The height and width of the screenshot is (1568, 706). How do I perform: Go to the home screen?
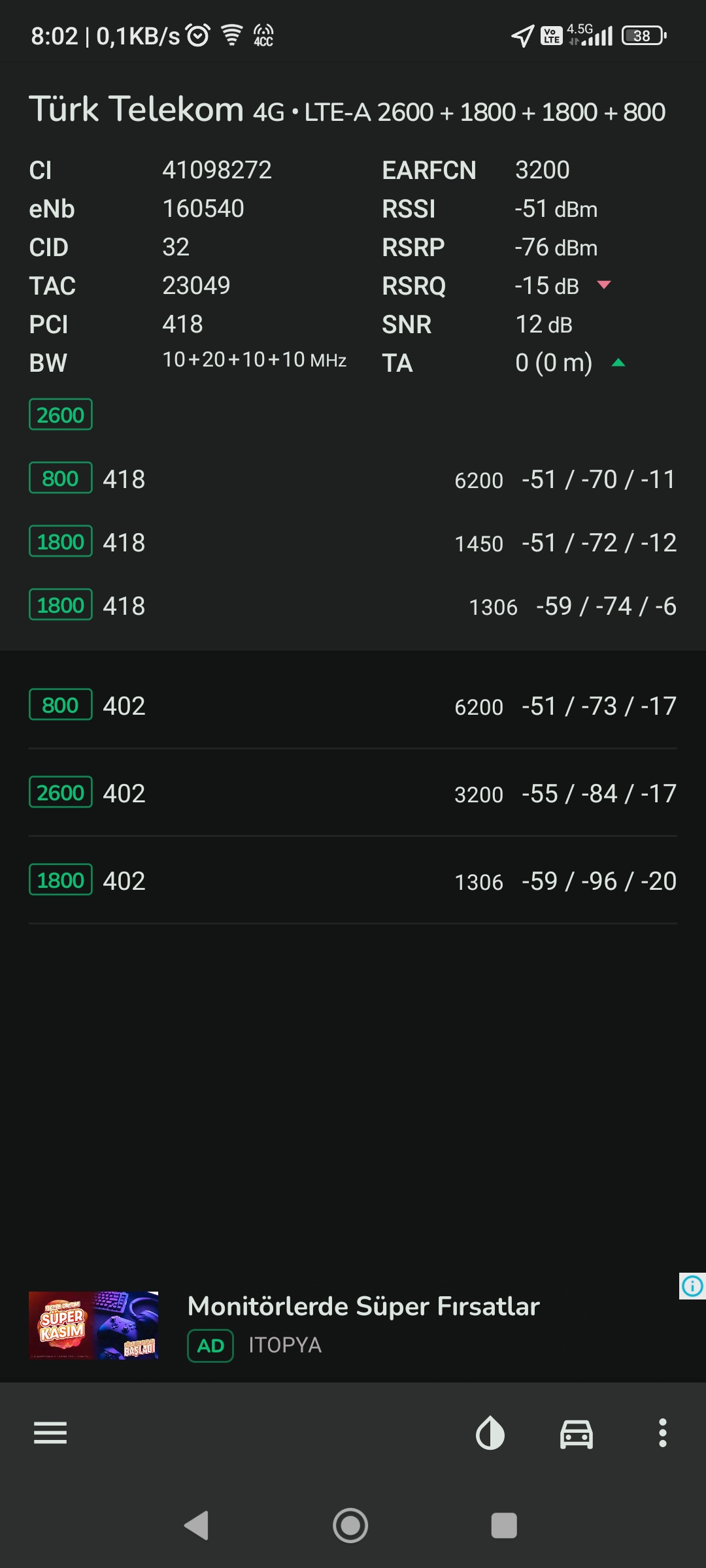click(x=350, y=1526)
